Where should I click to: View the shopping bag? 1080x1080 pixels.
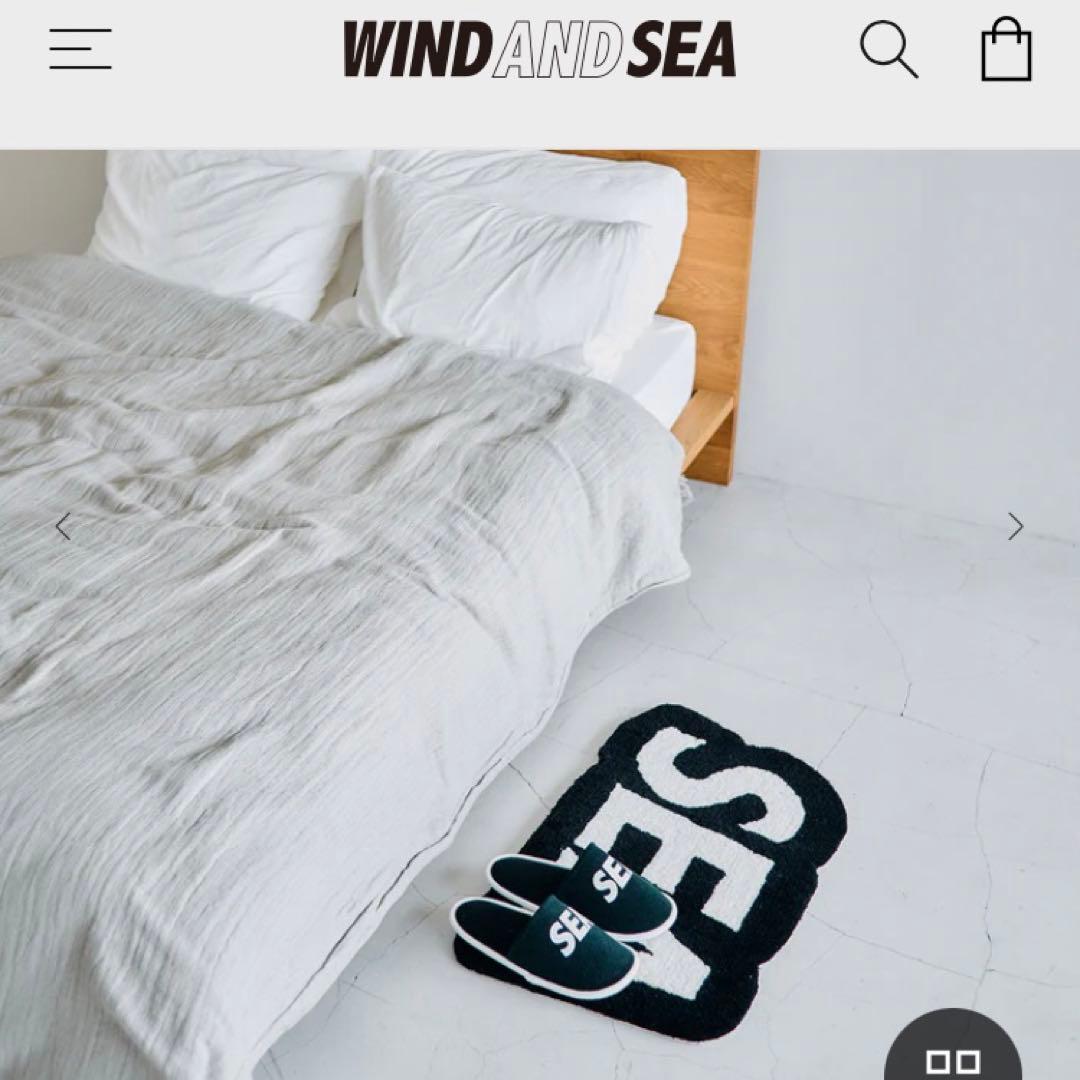click(1005, 50)
